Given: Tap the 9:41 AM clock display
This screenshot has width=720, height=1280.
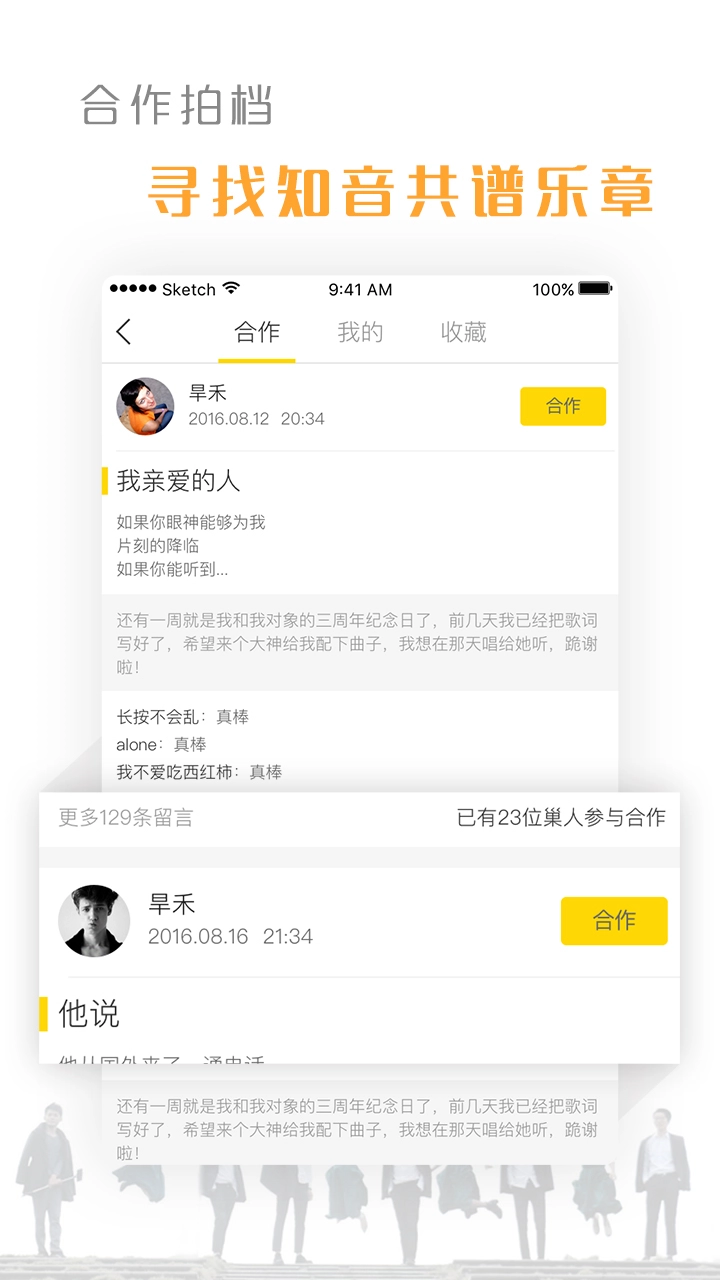Looking at the screenshot, I should 360,289.
